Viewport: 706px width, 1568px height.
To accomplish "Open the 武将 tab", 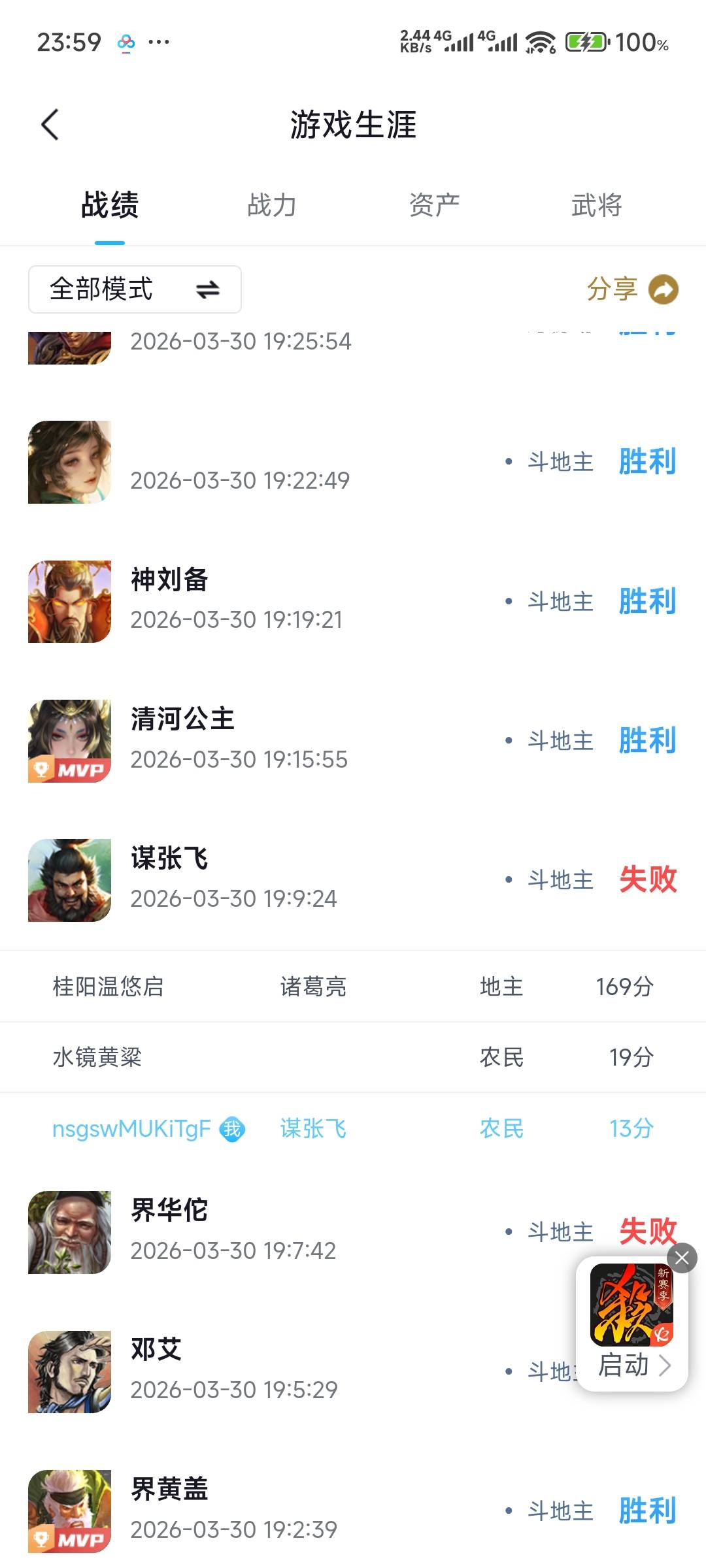I will pos(596,205).
